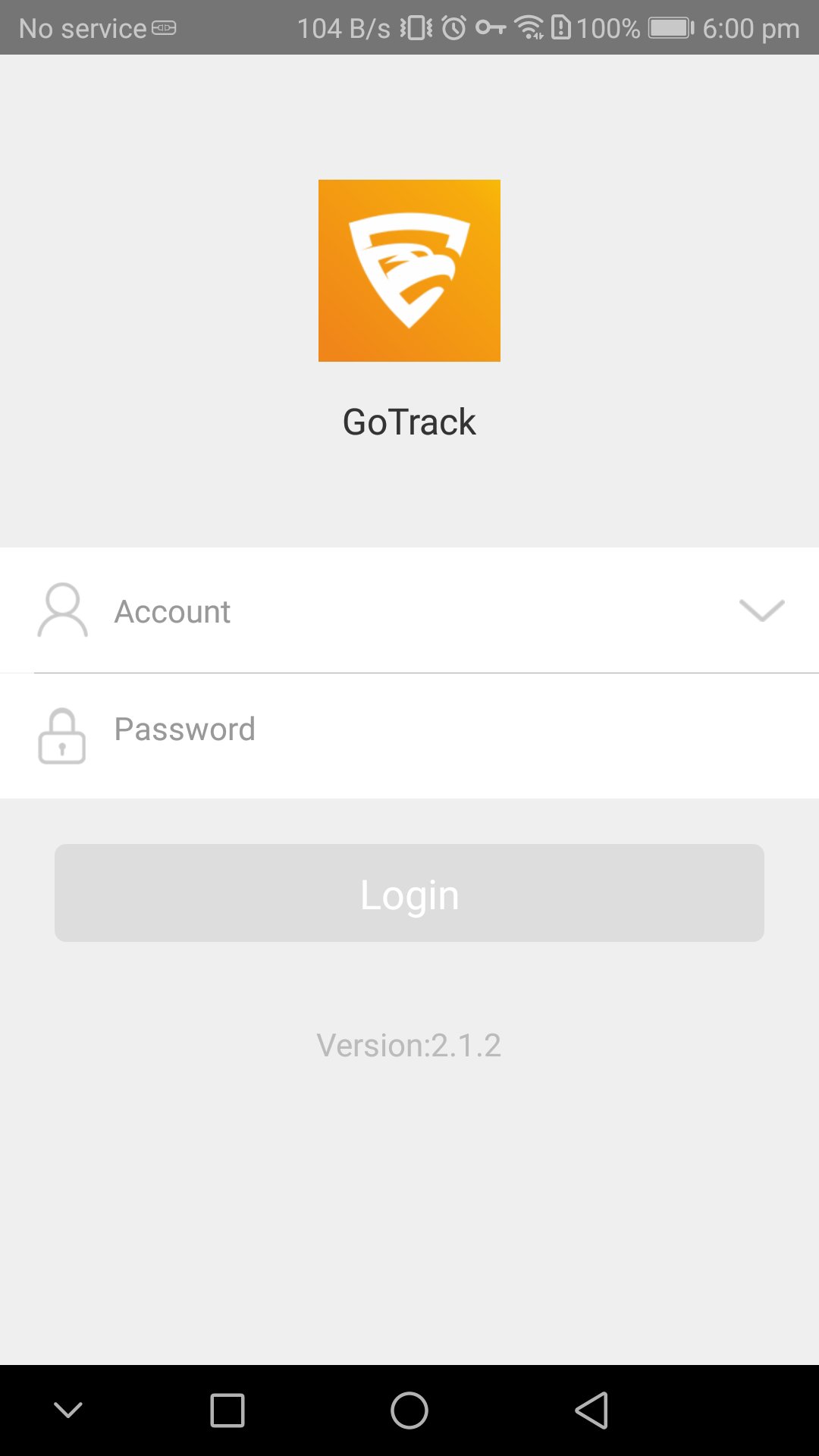The height and width of the screenshot is (1456, 819).
Task: Tap the SIM warning icon in status bar
Action: [x=562, y=28]
